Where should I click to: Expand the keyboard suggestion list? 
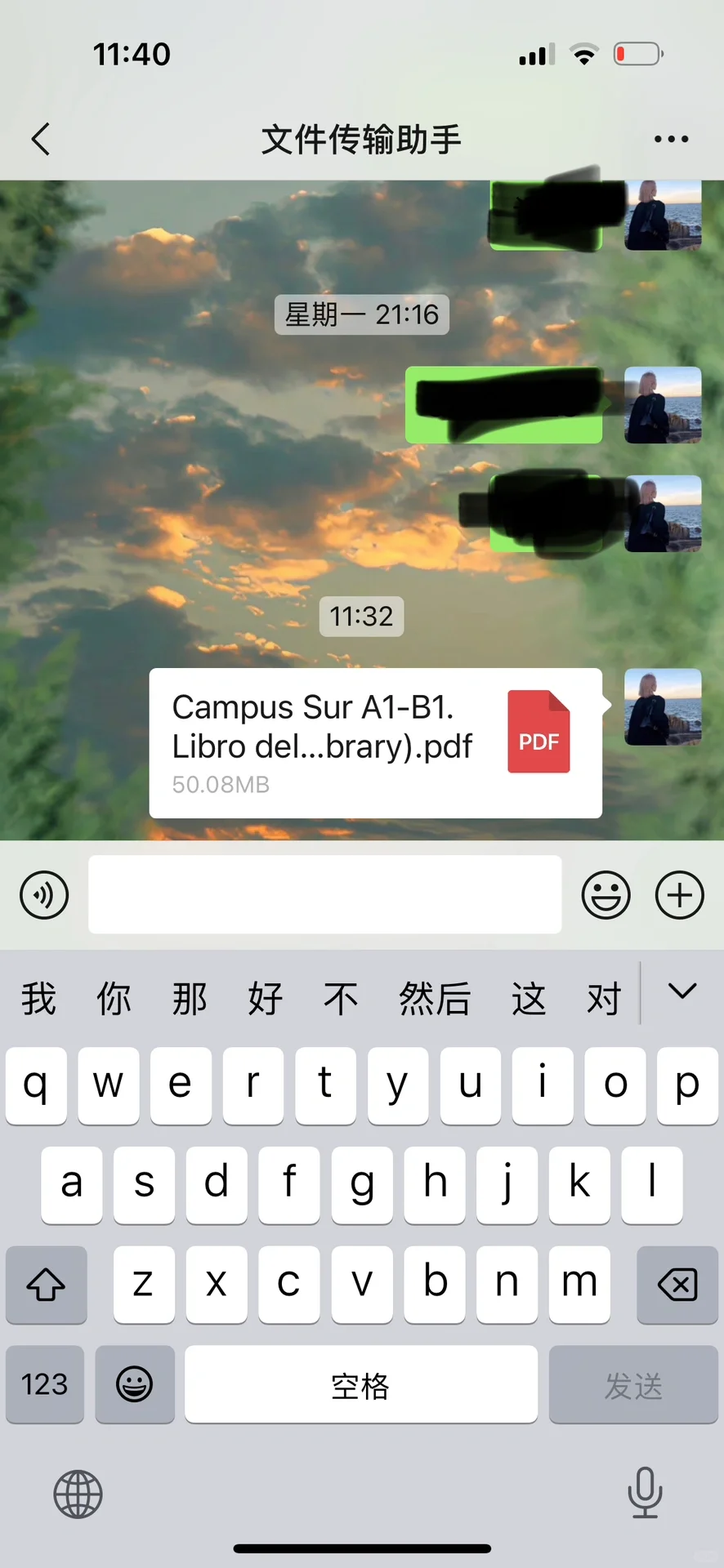point(682,992)
